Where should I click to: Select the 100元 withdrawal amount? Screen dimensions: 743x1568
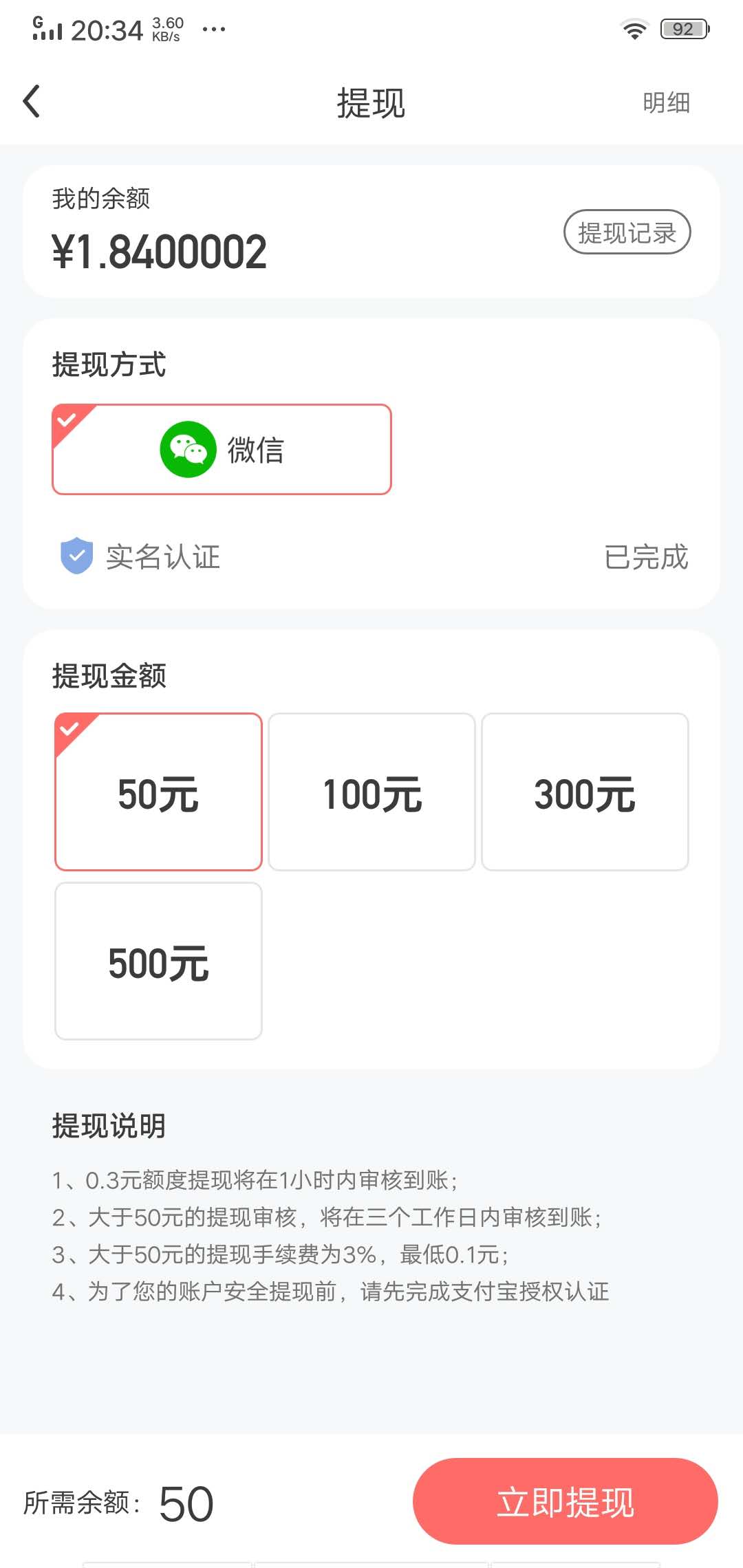(x=371, y=791)
